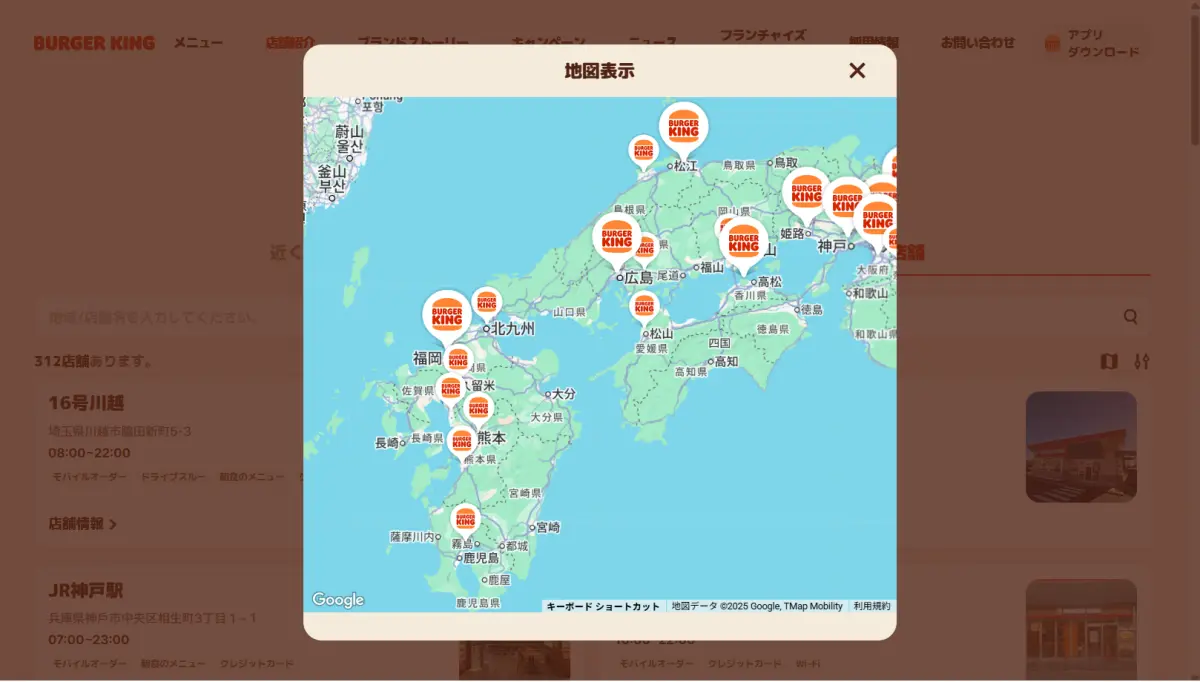Tap the Burger King marker near 鹿児島
The height and width of the screenshot is (682, 1200).
(x=465, y=518)
